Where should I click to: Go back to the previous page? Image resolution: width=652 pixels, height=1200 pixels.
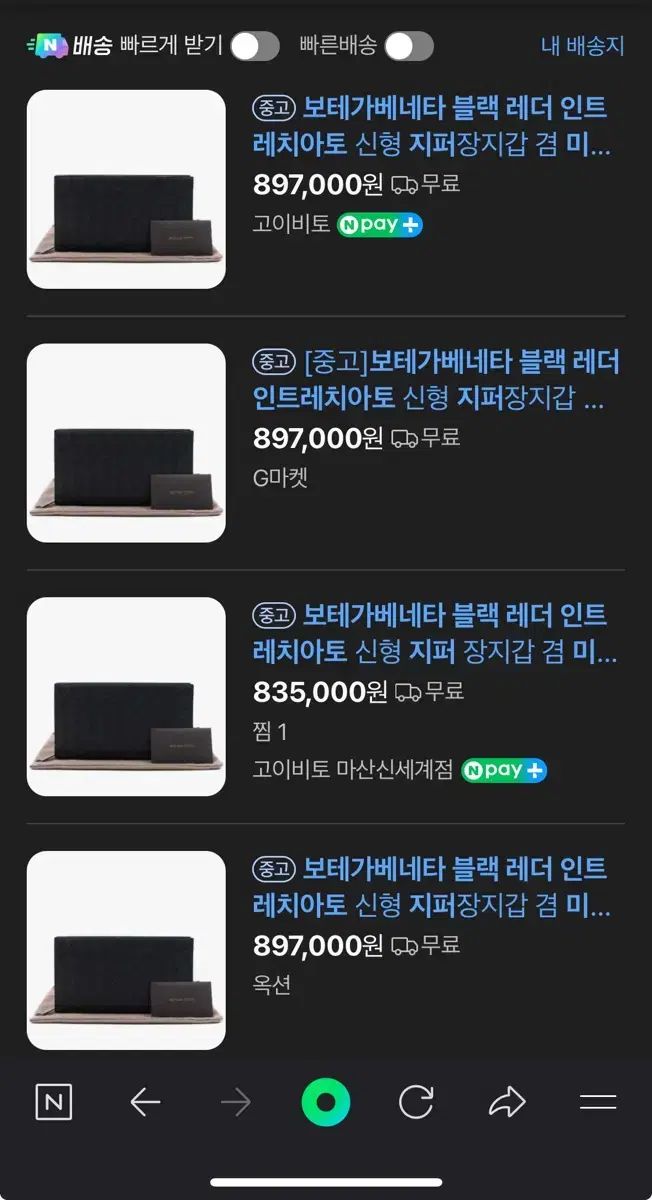145,1103
